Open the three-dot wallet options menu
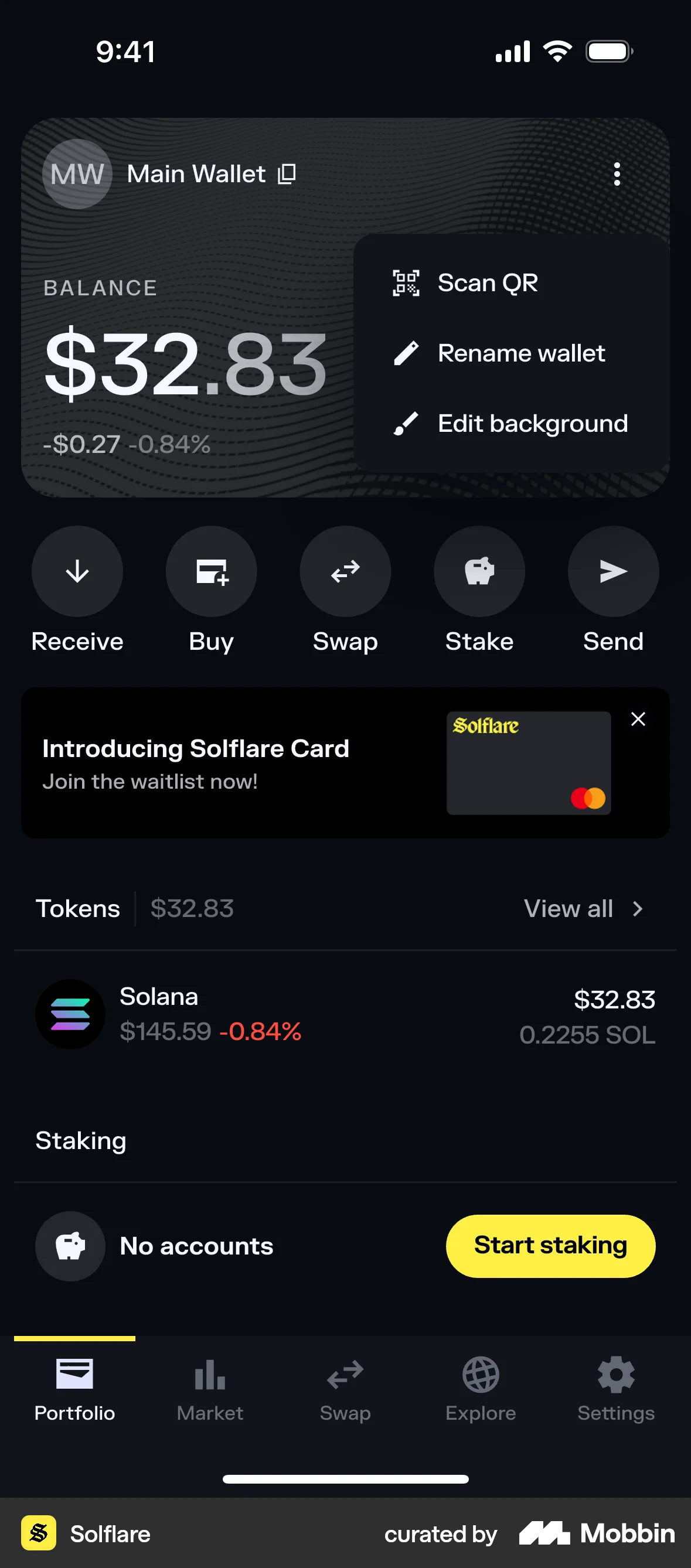 [x=617, y=174]
